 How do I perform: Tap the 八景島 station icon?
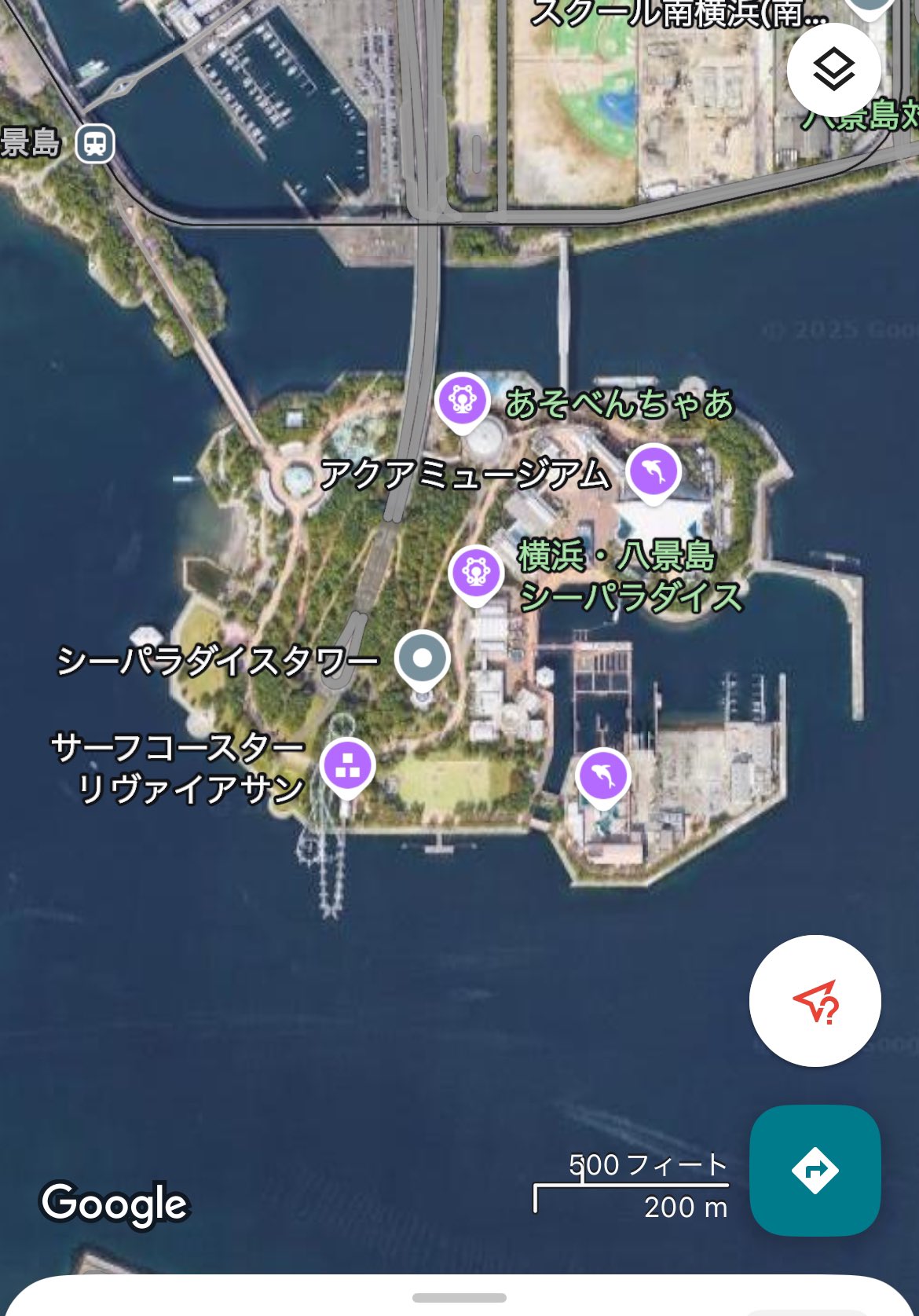pos(95,144)
